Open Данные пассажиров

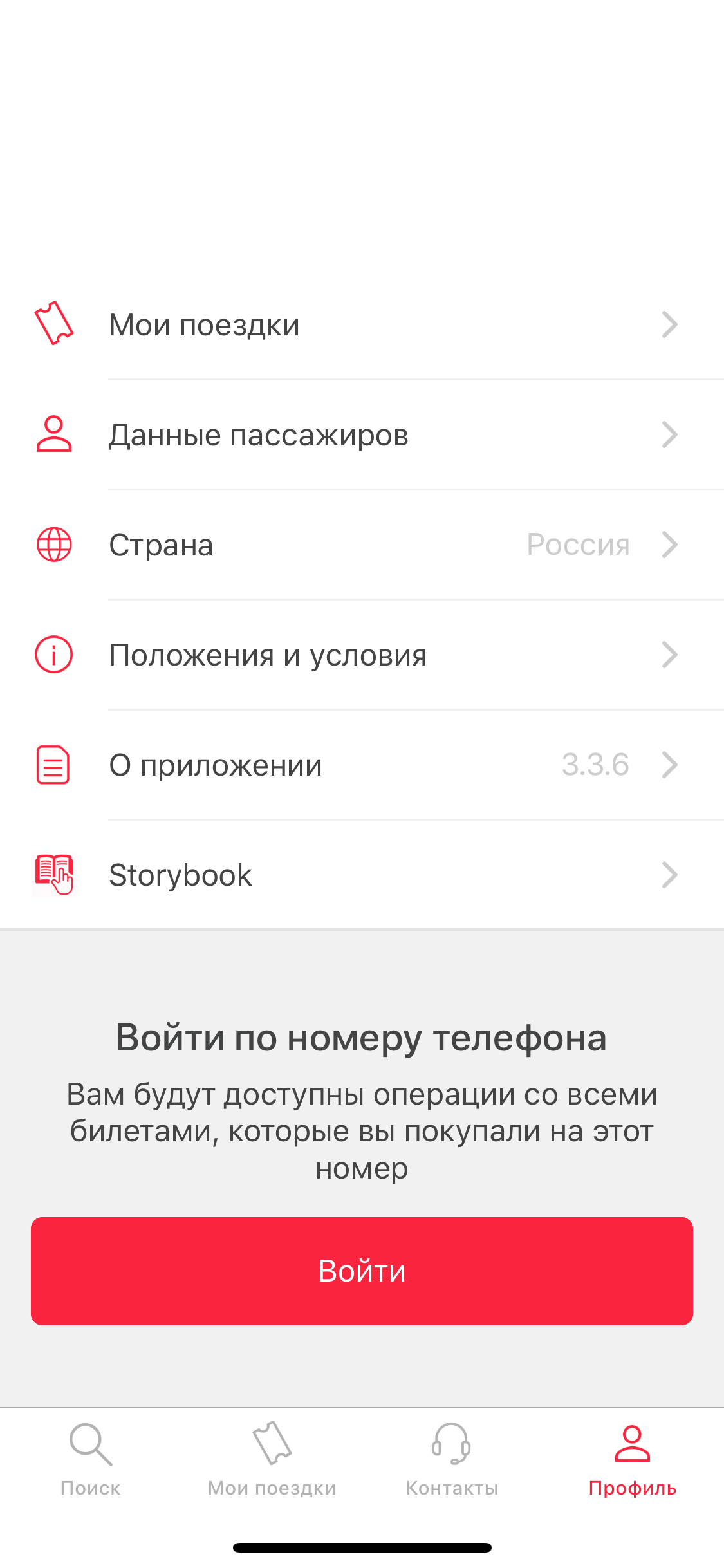360,434
